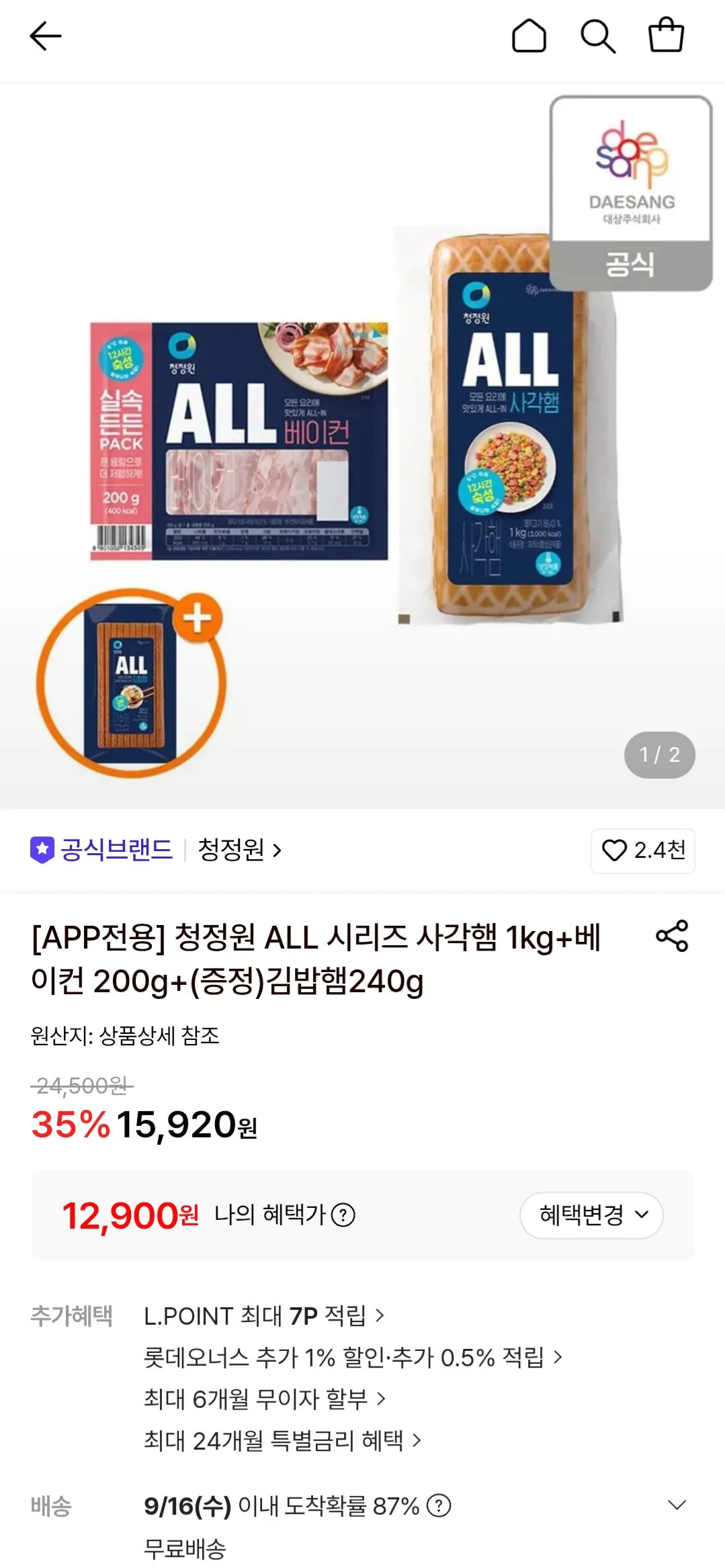Visit the 청정원 brand store

click(x=239, y=850)
